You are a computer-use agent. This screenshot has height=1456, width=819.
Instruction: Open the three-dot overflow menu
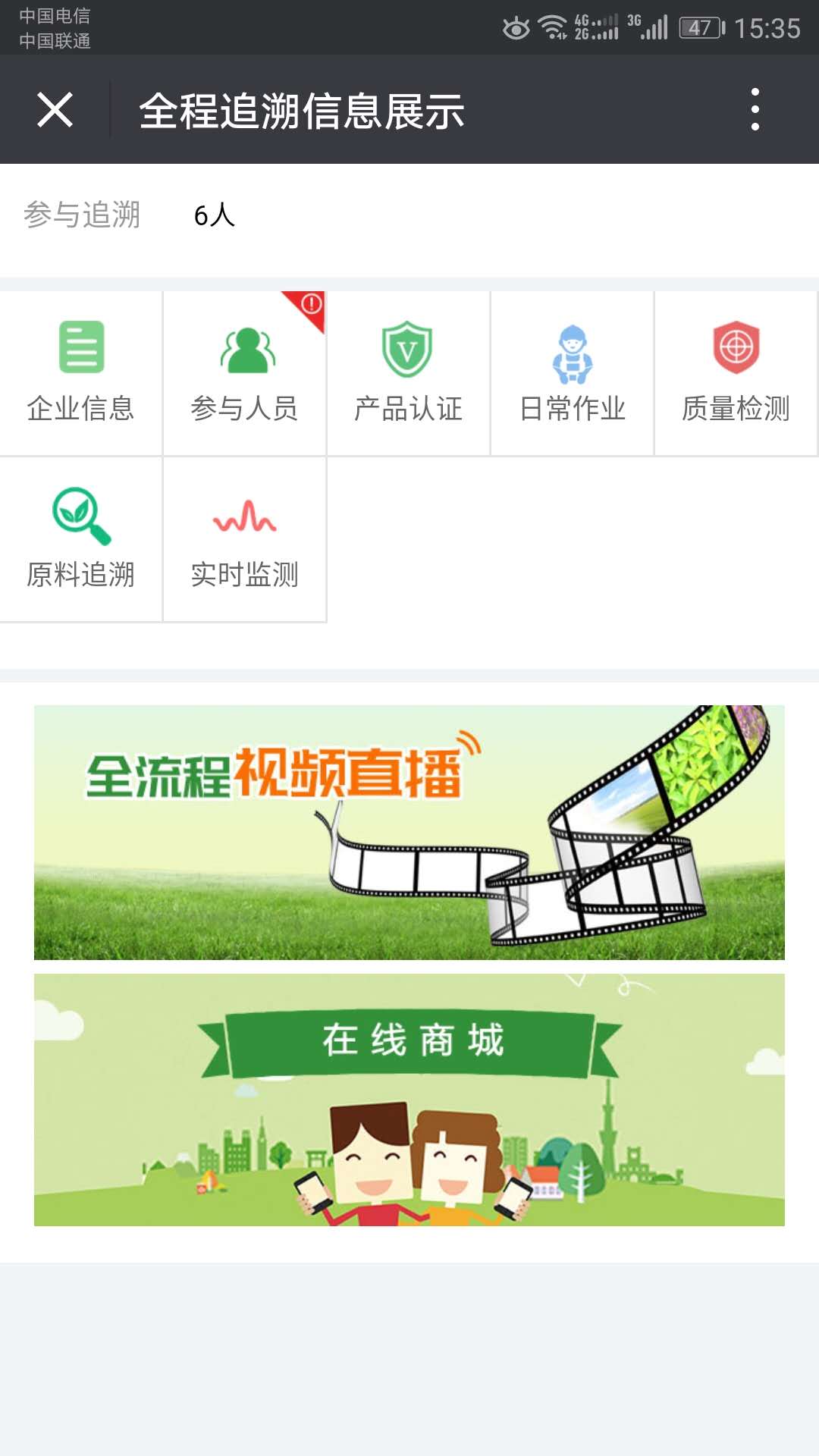click(x=755, y=110)
